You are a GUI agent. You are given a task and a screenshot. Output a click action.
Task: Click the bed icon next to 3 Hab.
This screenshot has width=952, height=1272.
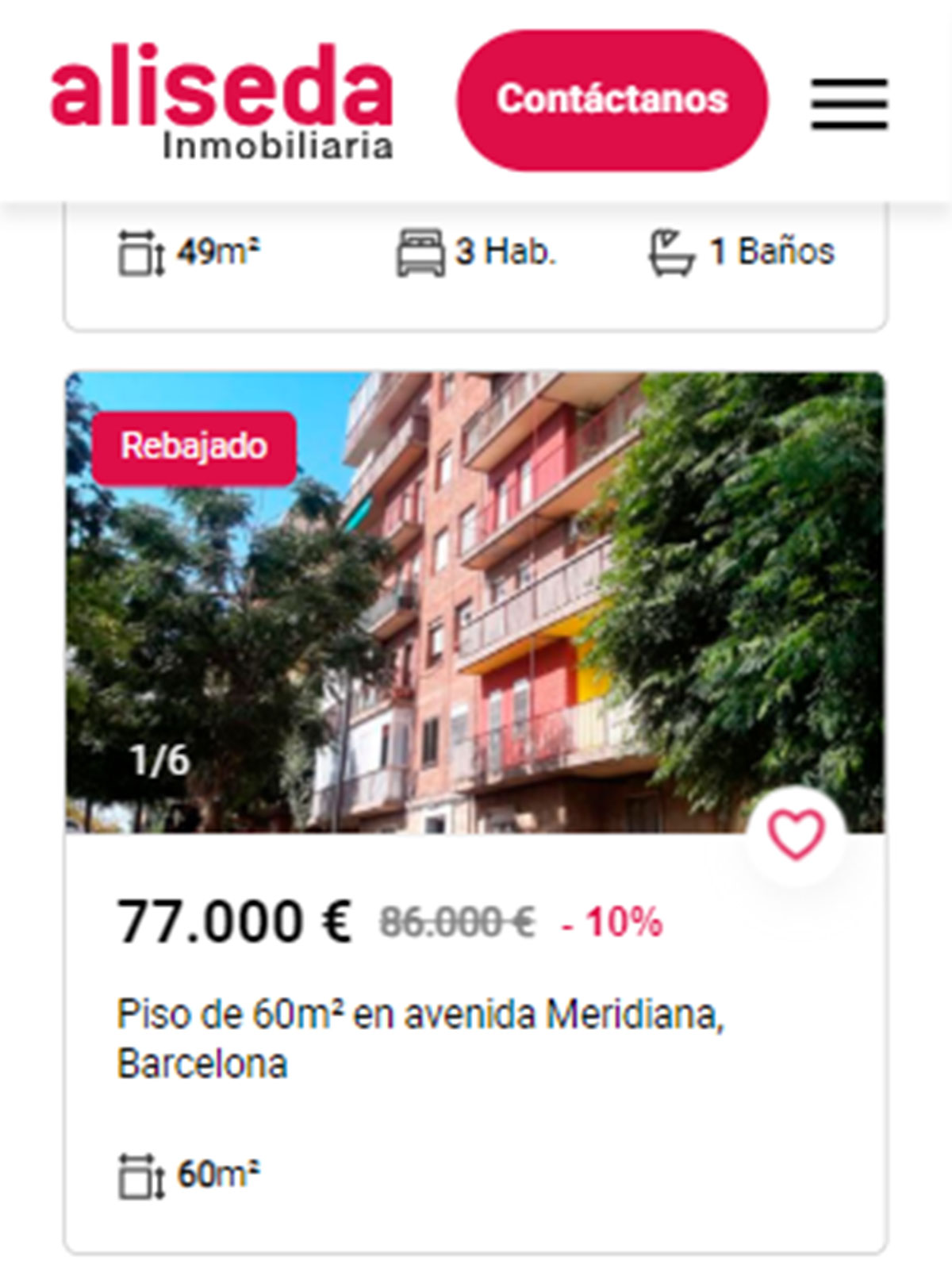(420, 250)
